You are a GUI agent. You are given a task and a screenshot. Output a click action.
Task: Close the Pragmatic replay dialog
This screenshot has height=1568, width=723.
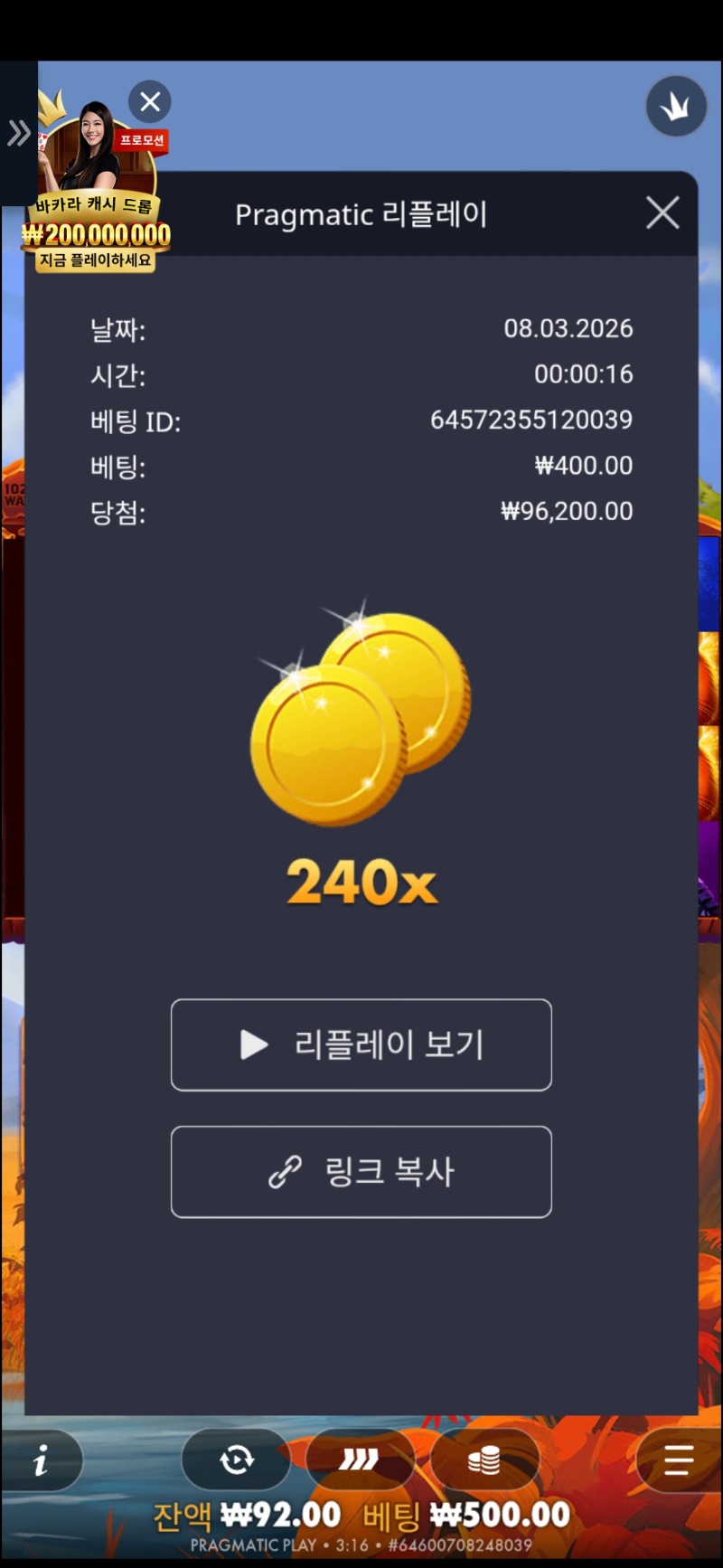point(662,213)
